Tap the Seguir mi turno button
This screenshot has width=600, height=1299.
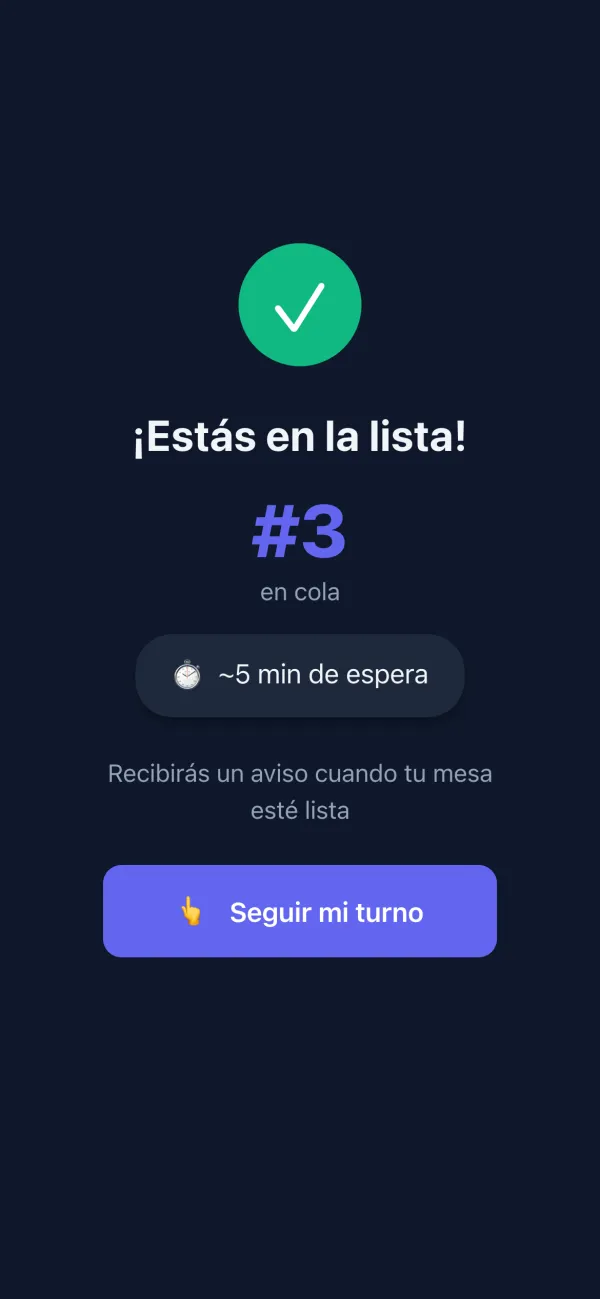[300, 911]
